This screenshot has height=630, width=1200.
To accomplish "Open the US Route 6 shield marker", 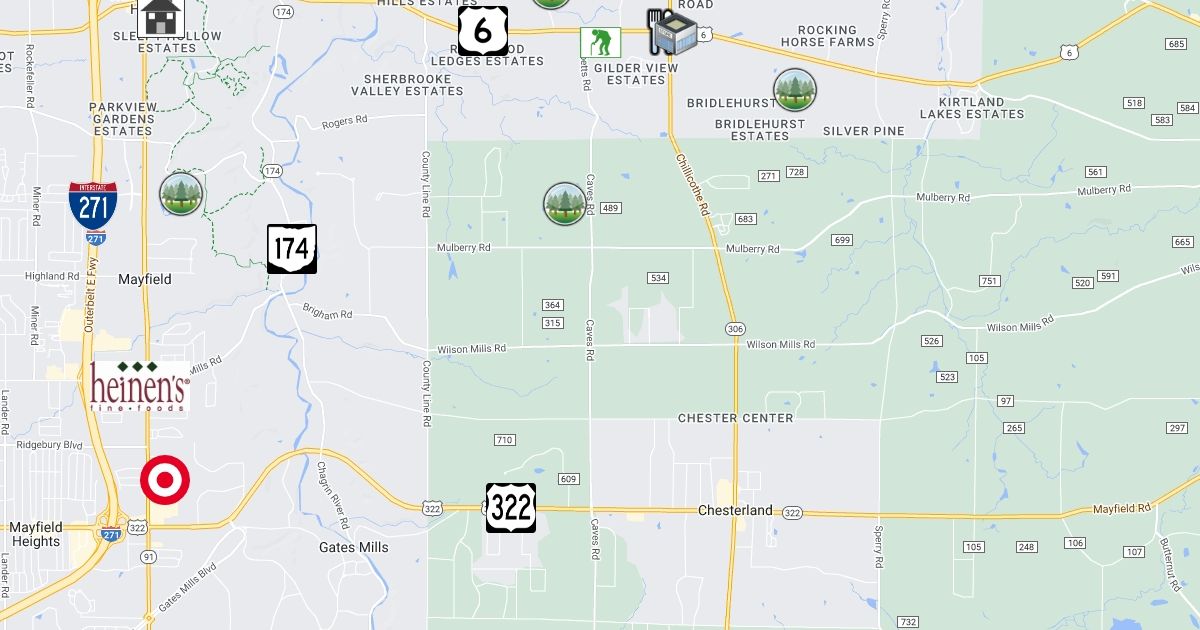I will (x=483, y=30).
